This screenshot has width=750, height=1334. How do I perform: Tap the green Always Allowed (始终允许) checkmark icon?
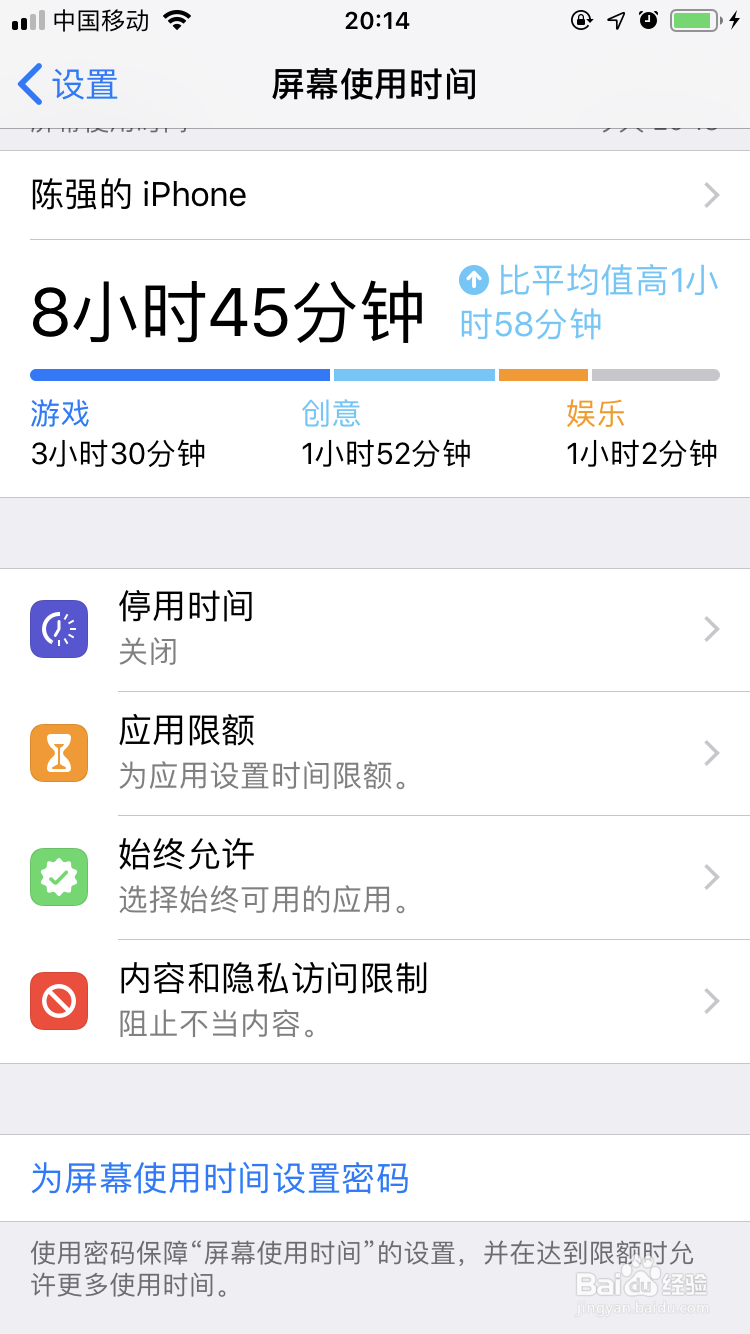58,877
